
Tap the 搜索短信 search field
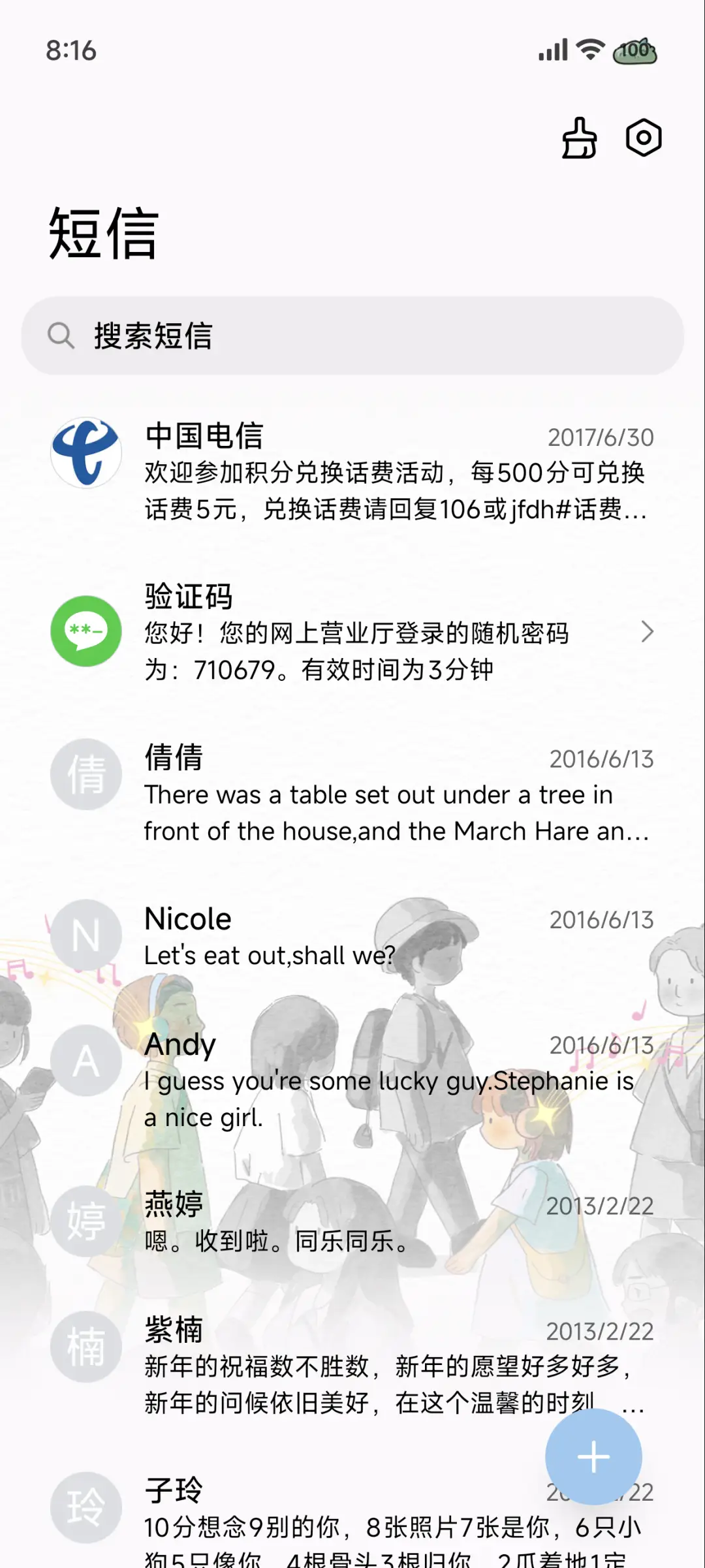(261, 337)
